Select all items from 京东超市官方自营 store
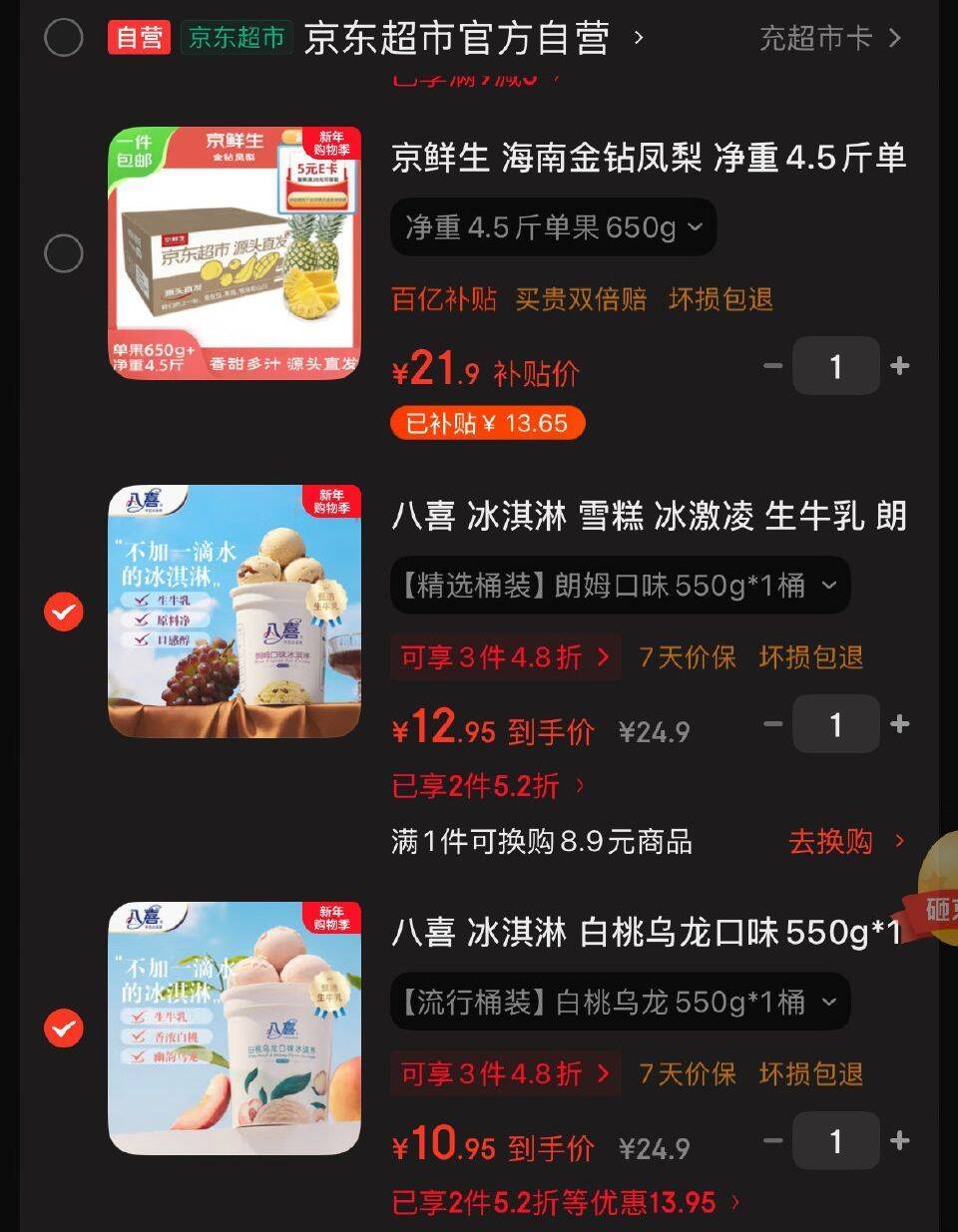This screenshot has width=958, height=1232. (64, 38)
